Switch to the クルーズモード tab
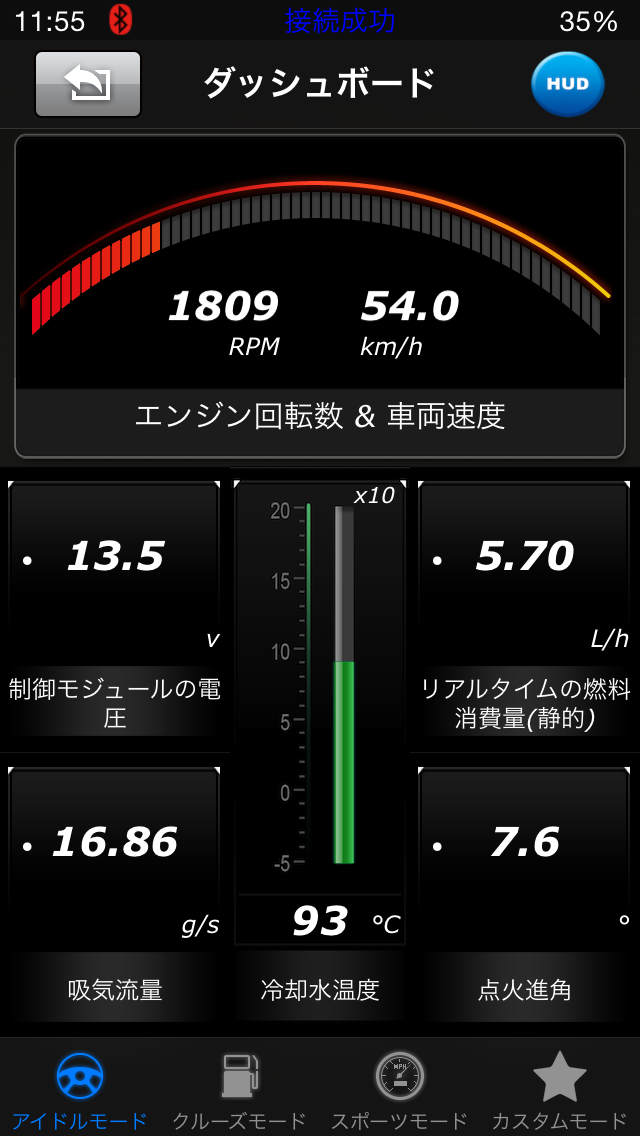640x1136 pixels. [239, 1088]
